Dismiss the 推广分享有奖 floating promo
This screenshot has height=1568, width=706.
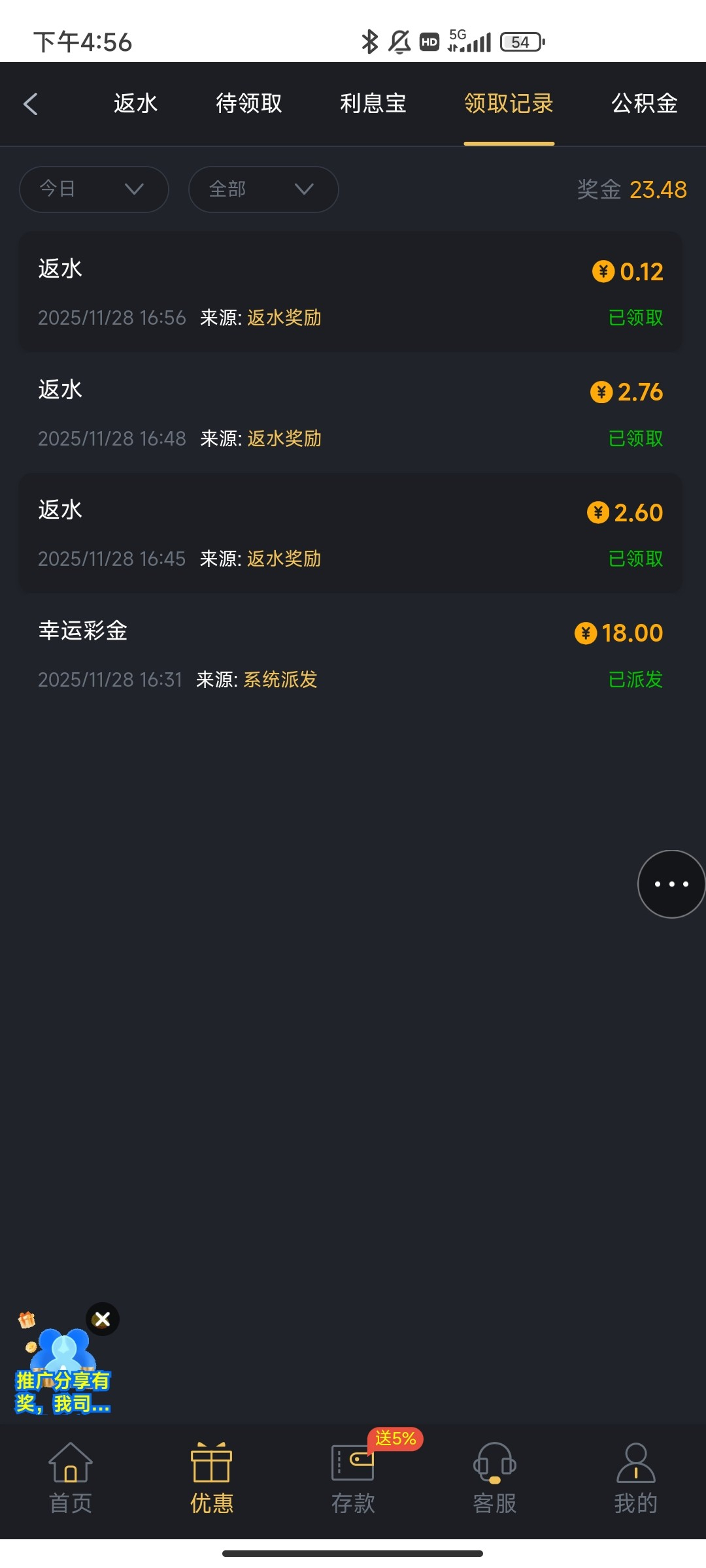pos(103,1320)
